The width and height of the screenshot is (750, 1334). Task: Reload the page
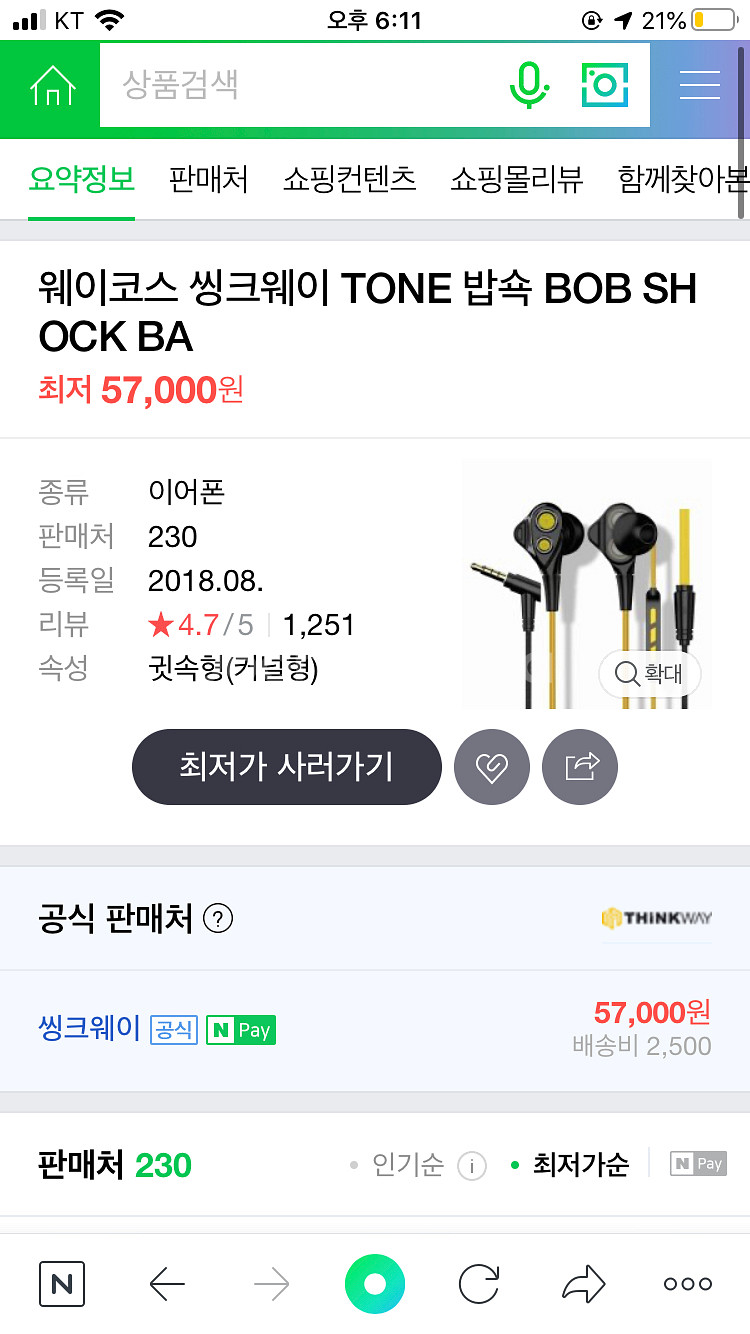tap(478, 1284)
